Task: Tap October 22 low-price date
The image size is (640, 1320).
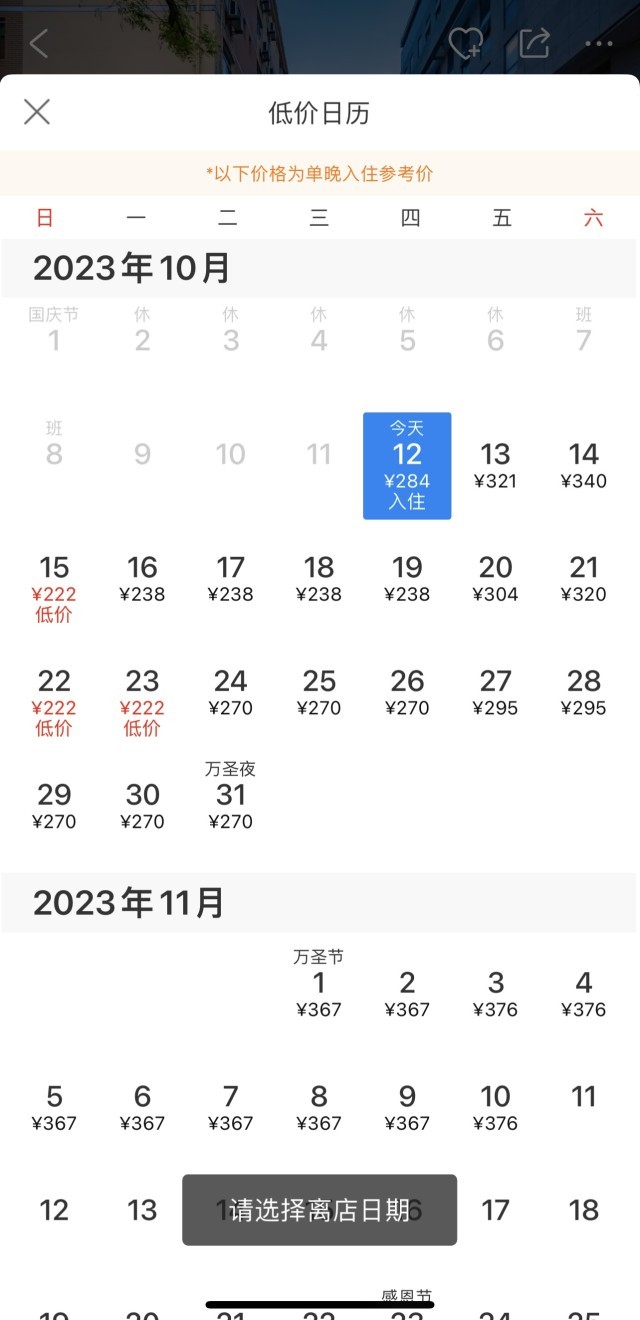Action: pyautogui.click(x=54, y=700)
